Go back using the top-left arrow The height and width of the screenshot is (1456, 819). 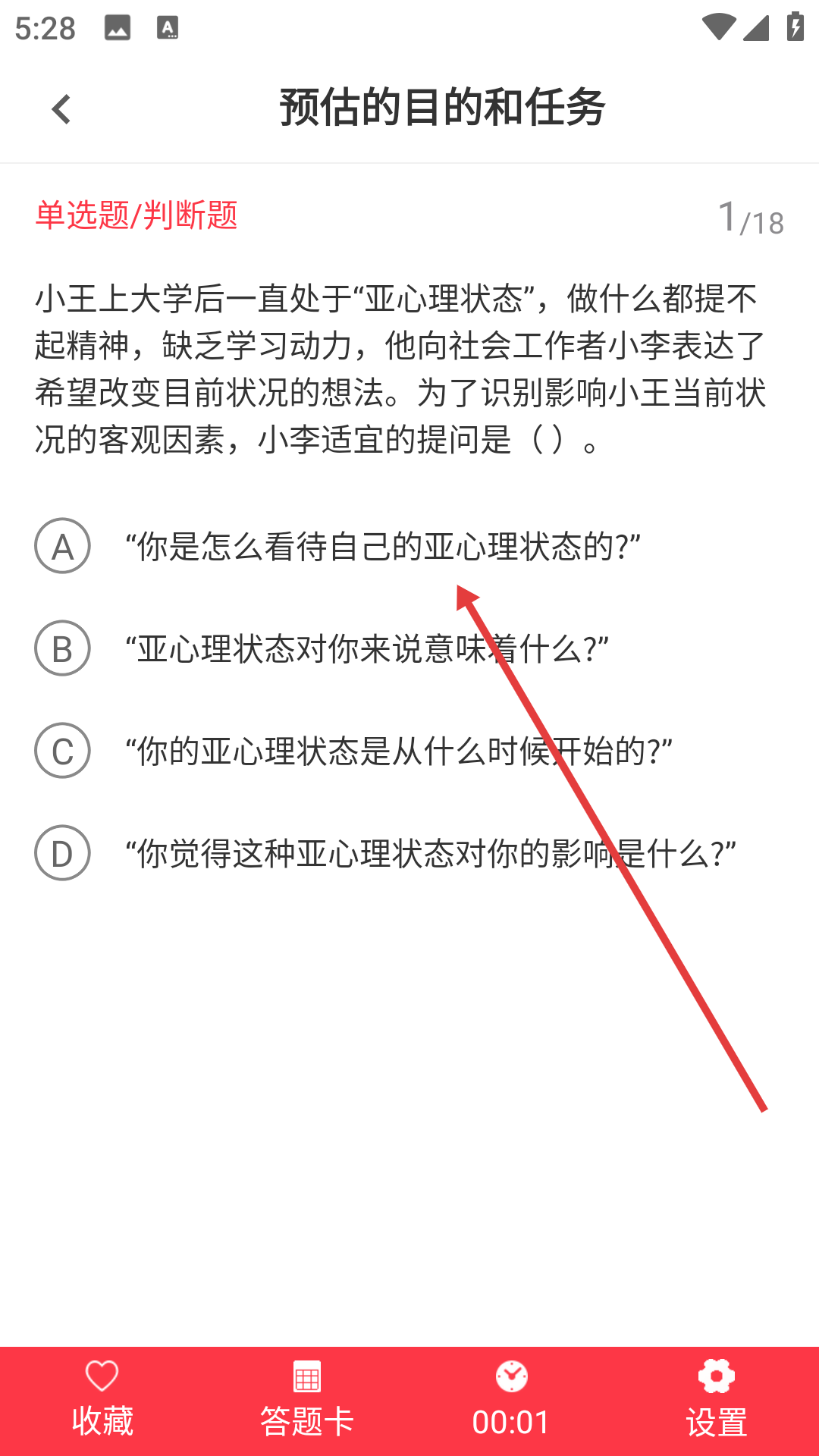pyautogui.click(x=61, y=109)
